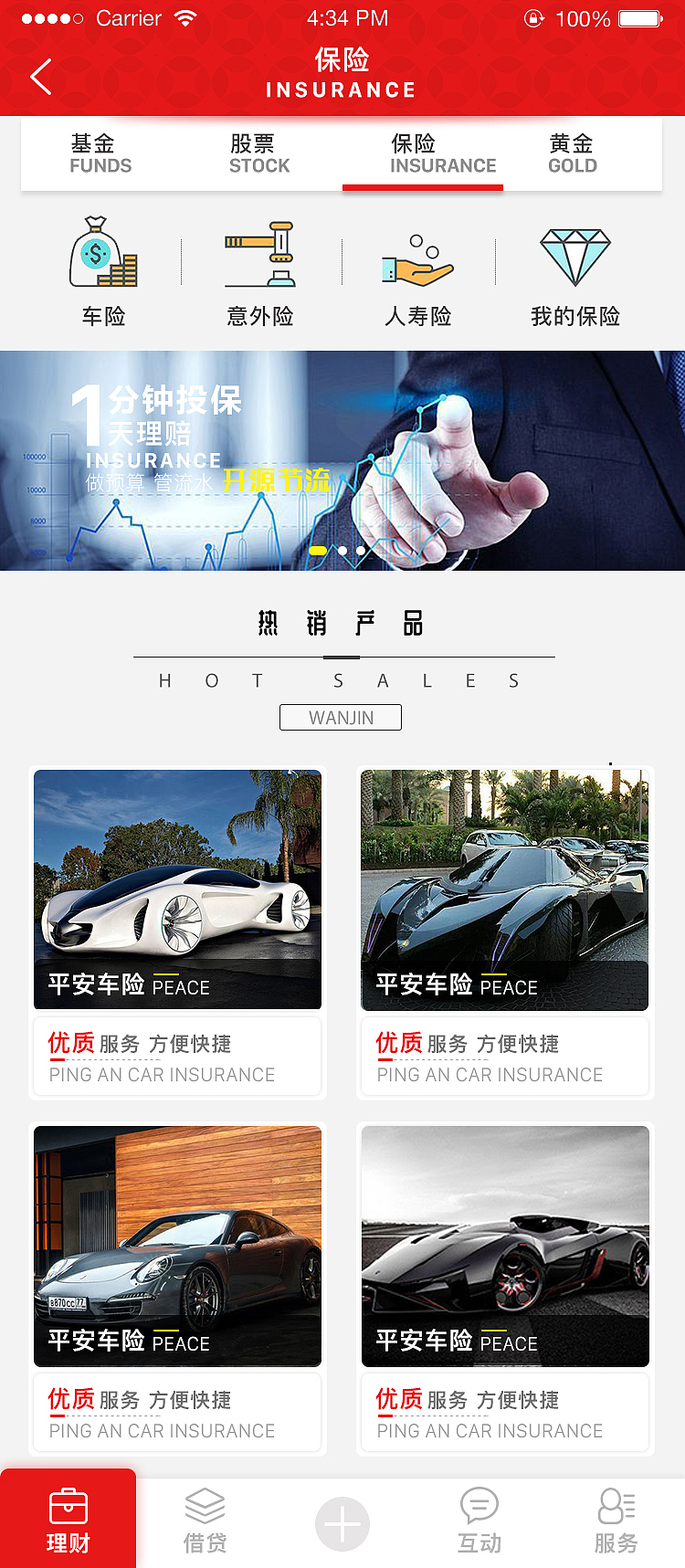This screenshot has height=1568, width=685.
Task: Open the white concept car insurance card
Action: [177, 889]
